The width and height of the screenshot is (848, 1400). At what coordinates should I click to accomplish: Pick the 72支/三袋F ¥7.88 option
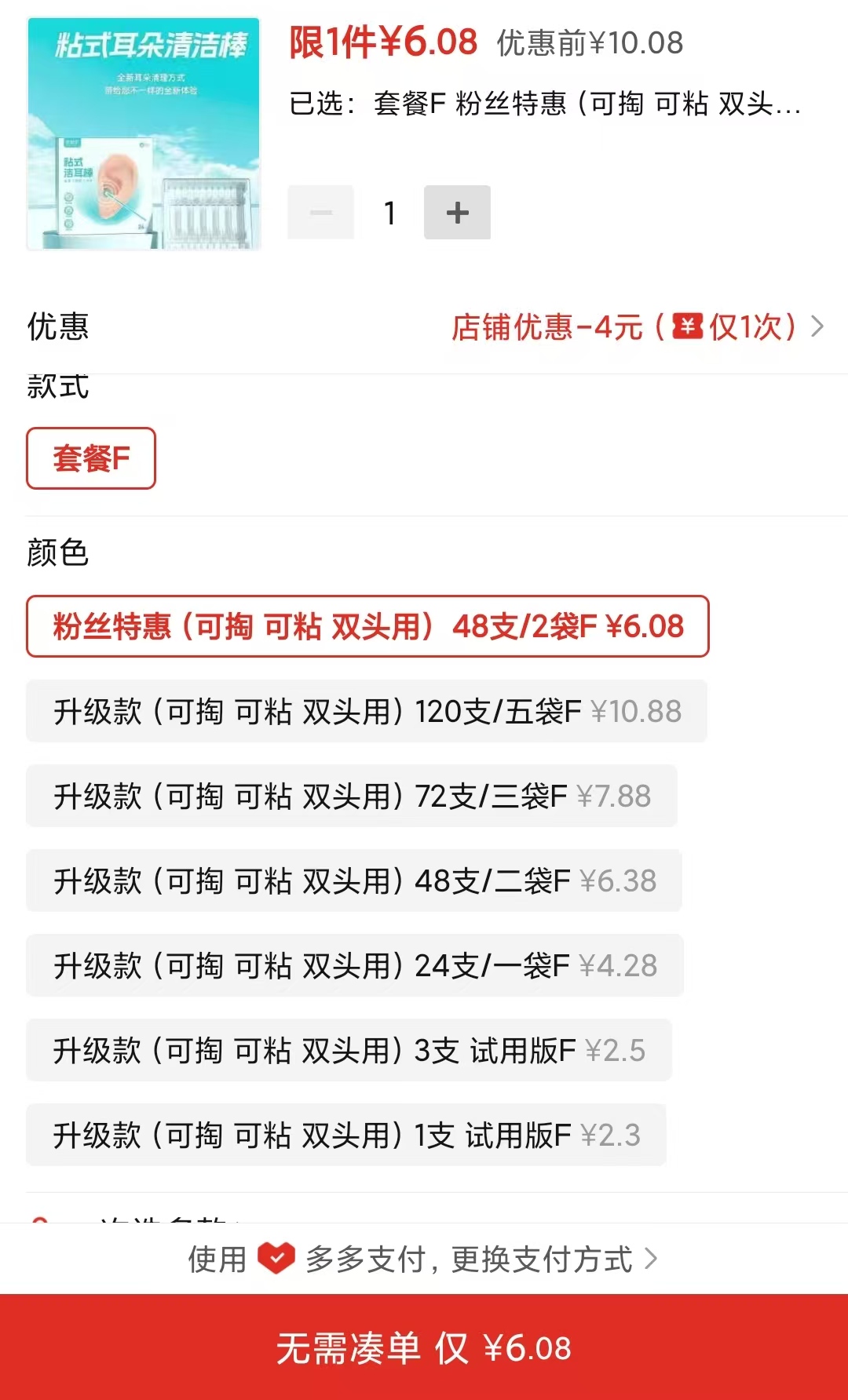pos(352,797)
